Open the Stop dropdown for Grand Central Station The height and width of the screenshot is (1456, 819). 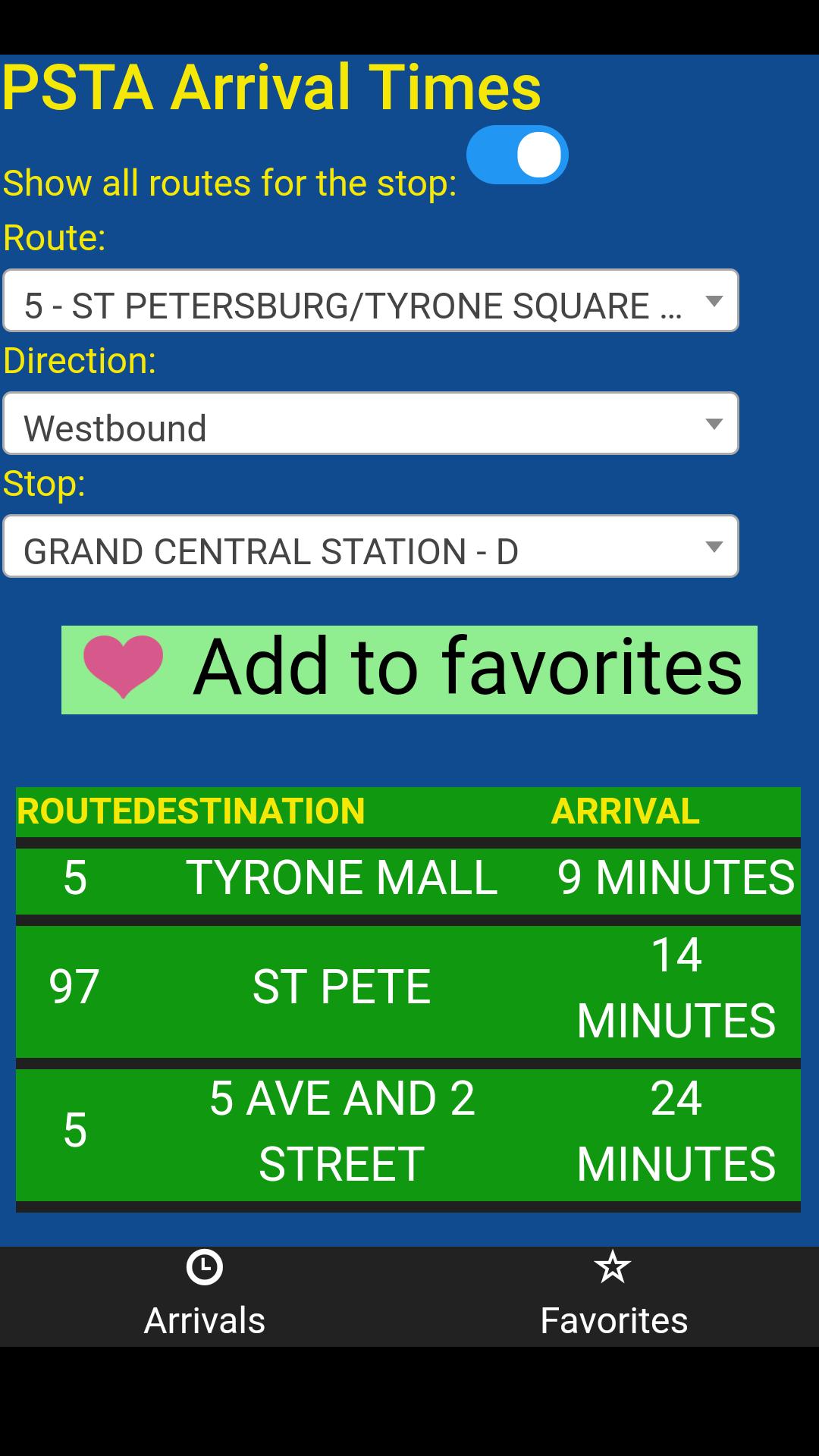click(x=371, y=547)
